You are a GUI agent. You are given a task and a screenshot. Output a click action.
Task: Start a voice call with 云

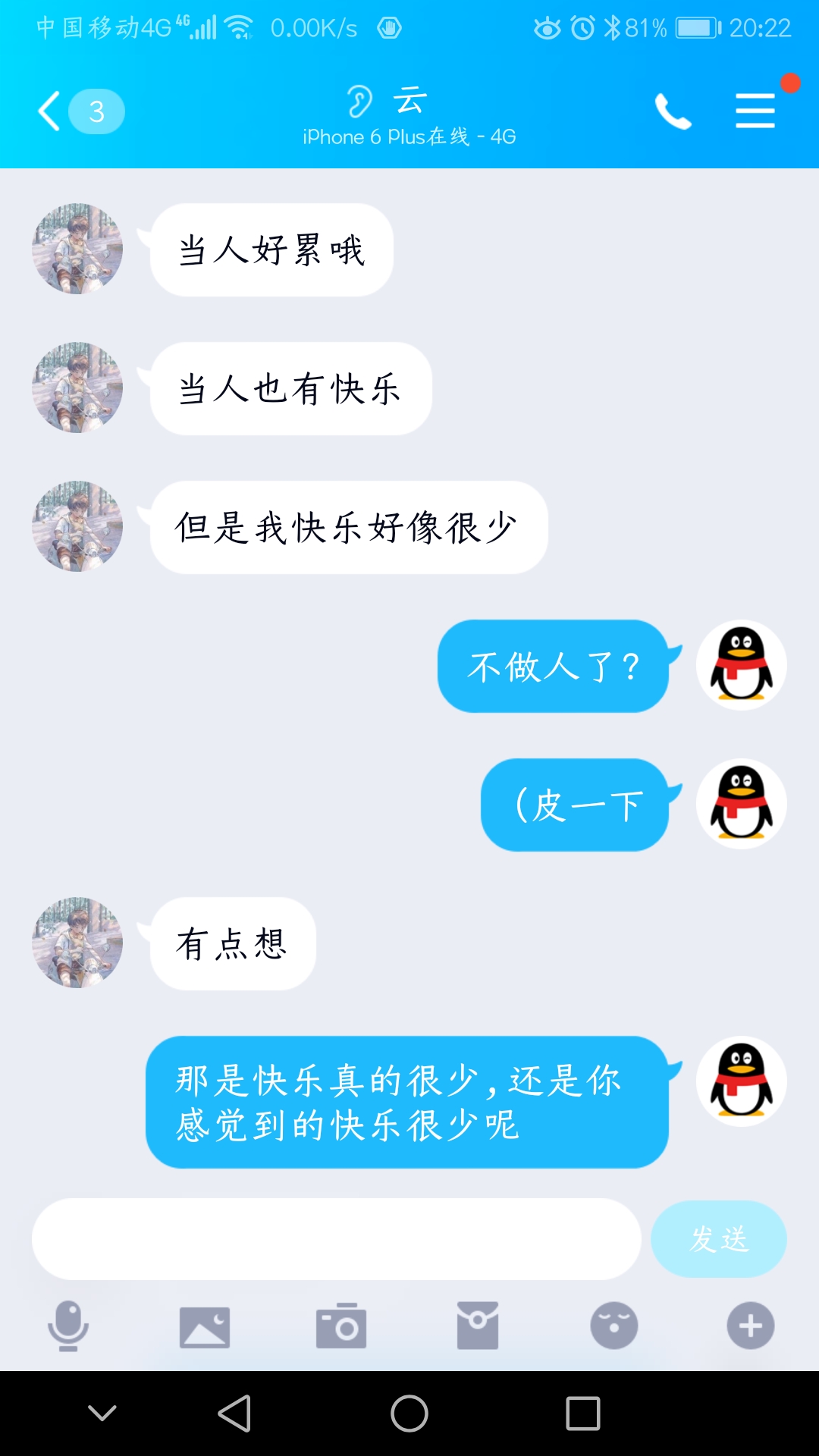pos(673,111)
